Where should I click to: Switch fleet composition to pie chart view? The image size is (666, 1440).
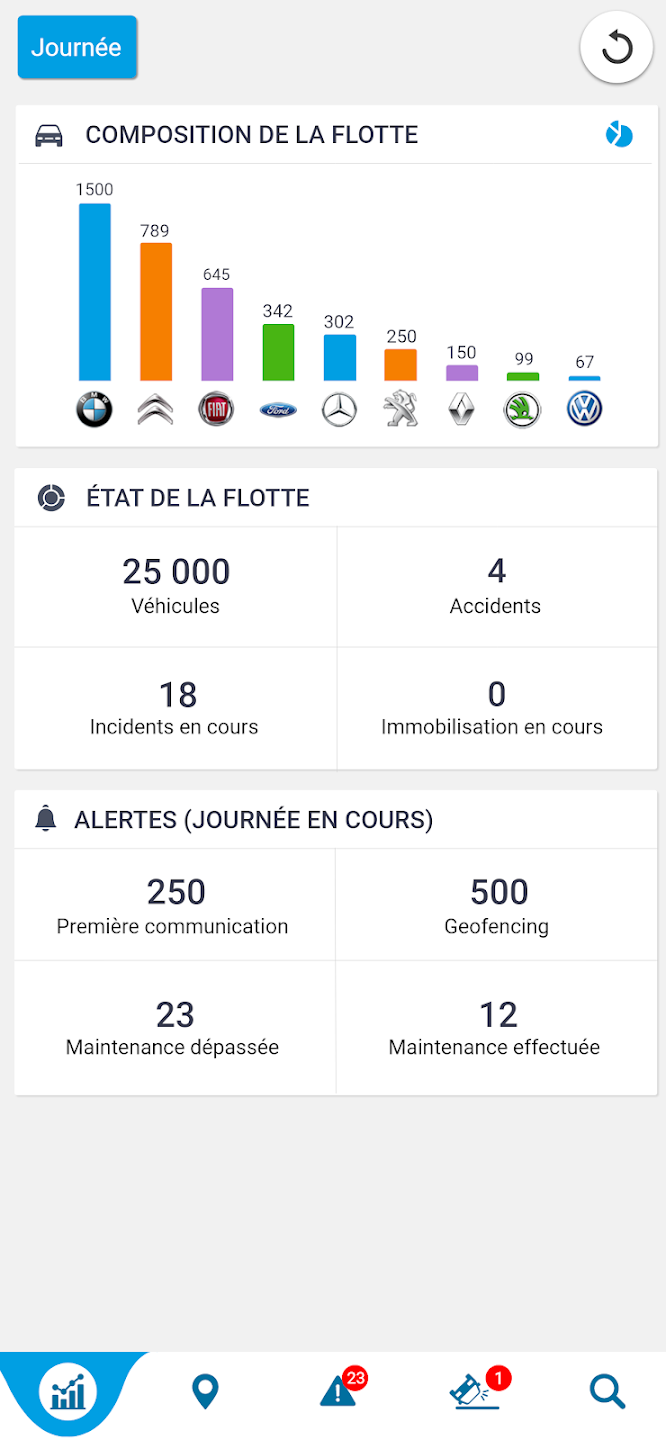point(619,135)
